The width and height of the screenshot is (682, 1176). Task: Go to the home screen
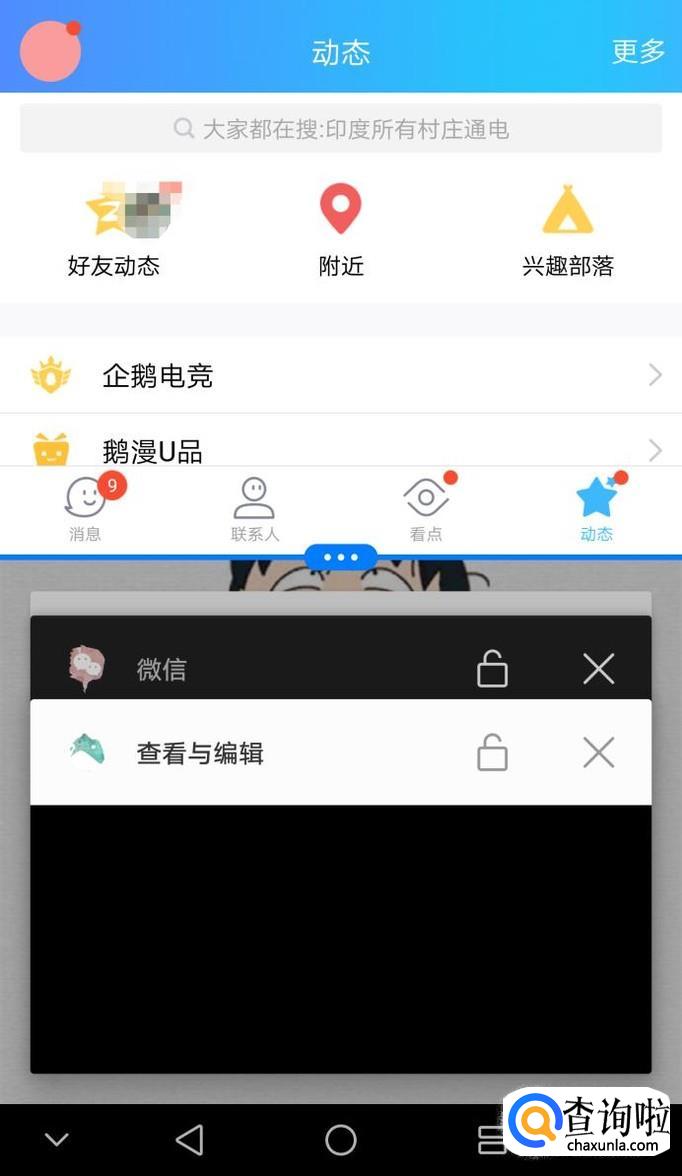point(341,1140)
